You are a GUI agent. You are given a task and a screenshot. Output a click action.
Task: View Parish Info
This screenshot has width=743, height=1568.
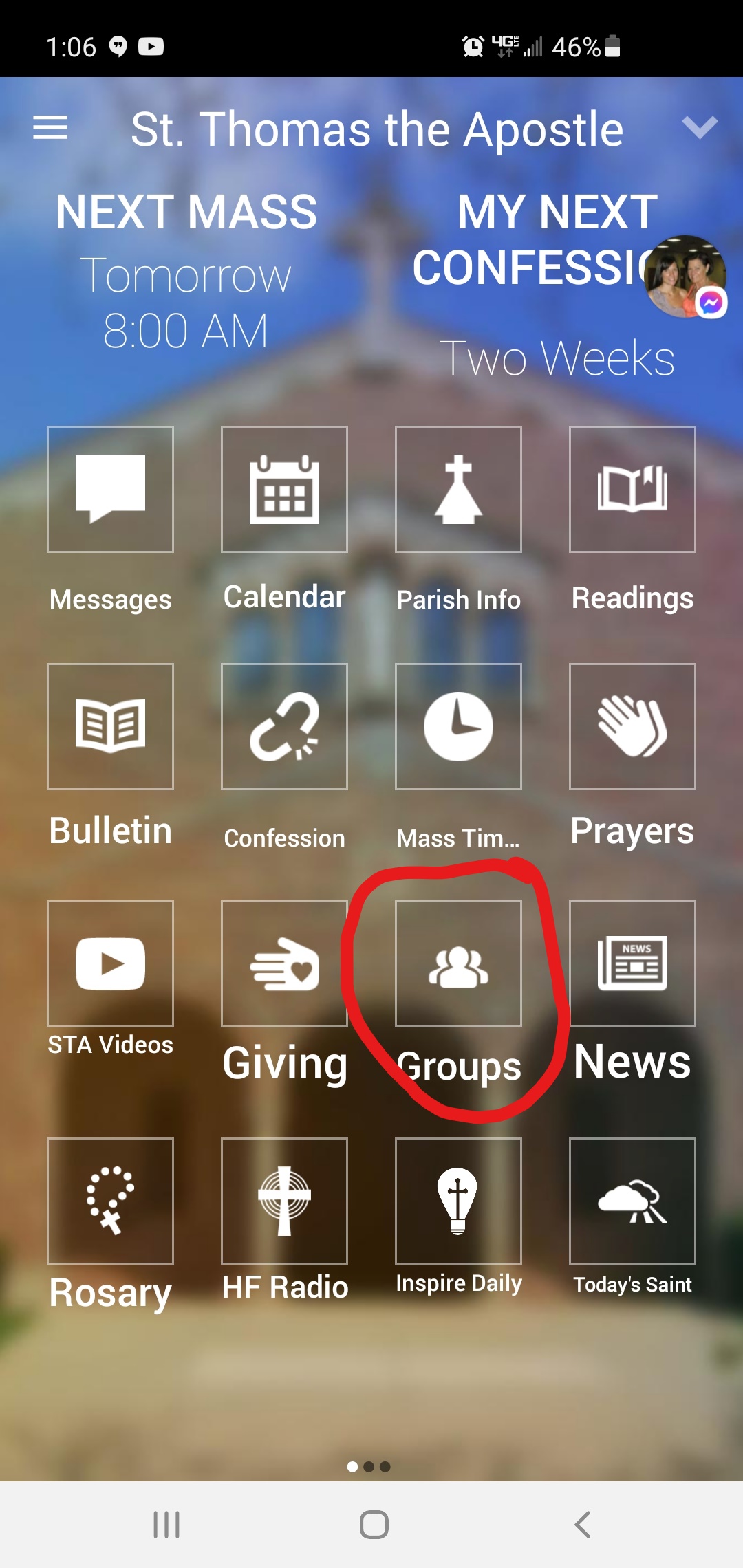pyautogui.click(x=458, y=489)
